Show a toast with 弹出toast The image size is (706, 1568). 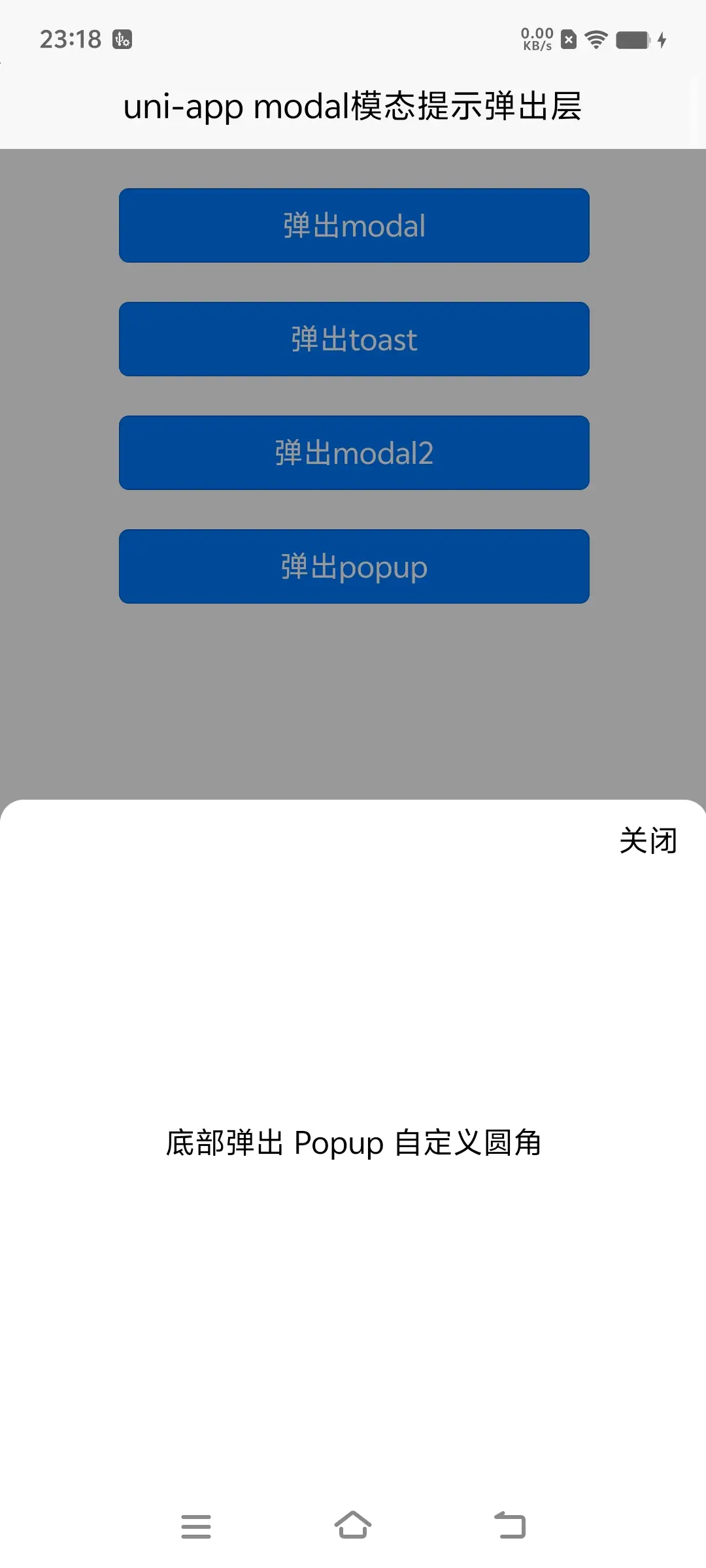coord(354,339)
